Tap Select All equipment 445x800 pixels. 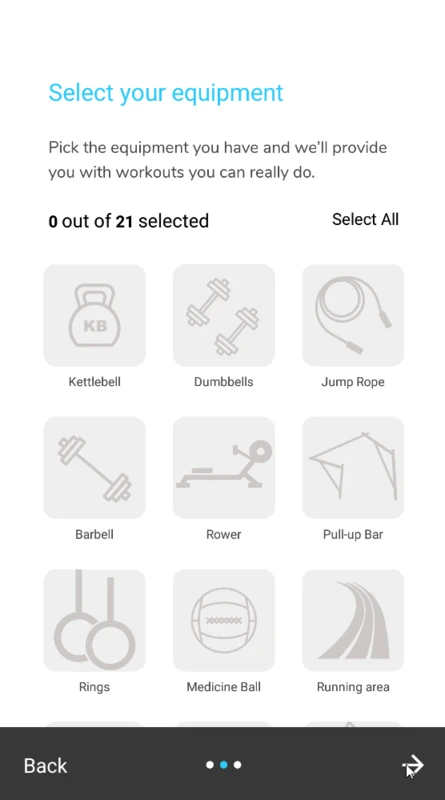[x=365, y=219]
